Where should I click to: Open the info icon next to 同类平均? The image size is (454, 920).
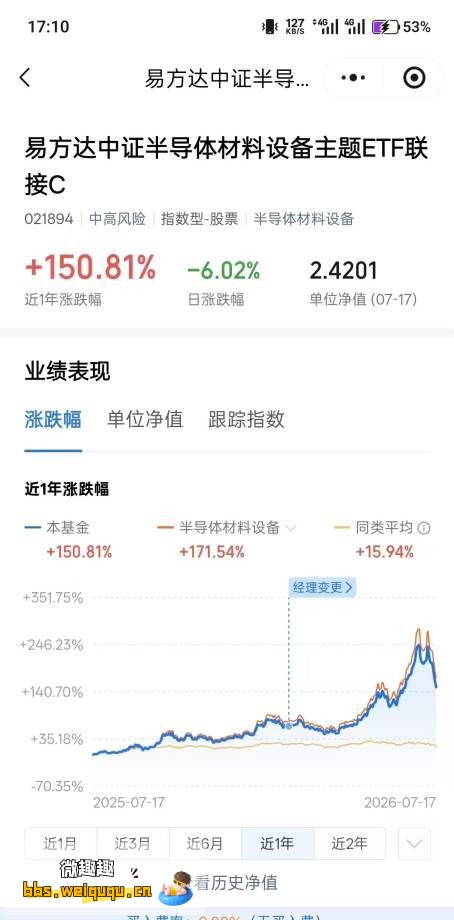coord(423,528)
